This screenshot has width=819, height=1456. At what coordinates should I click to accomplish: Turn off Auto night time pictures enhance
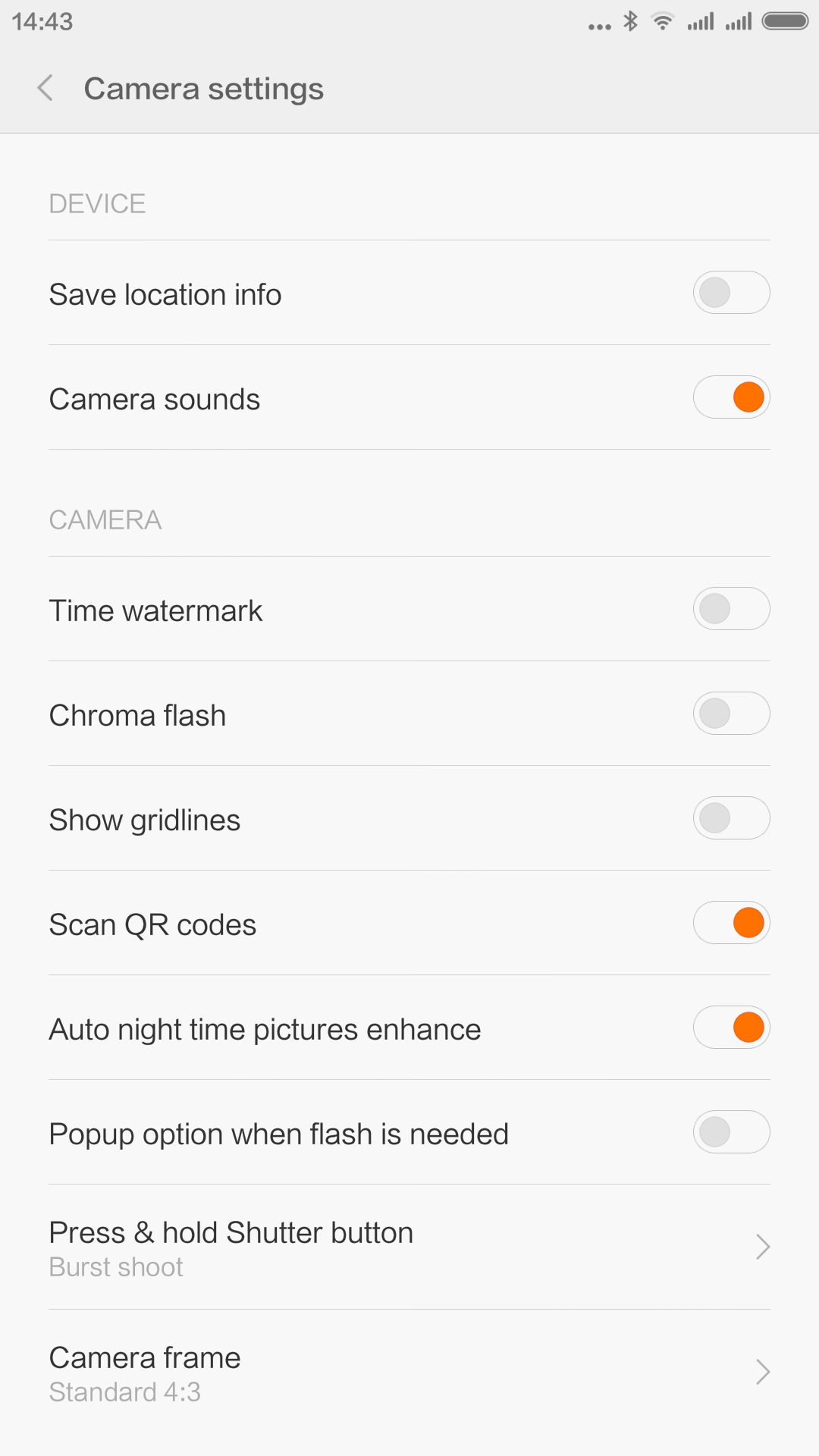[x=731, y=1028]
